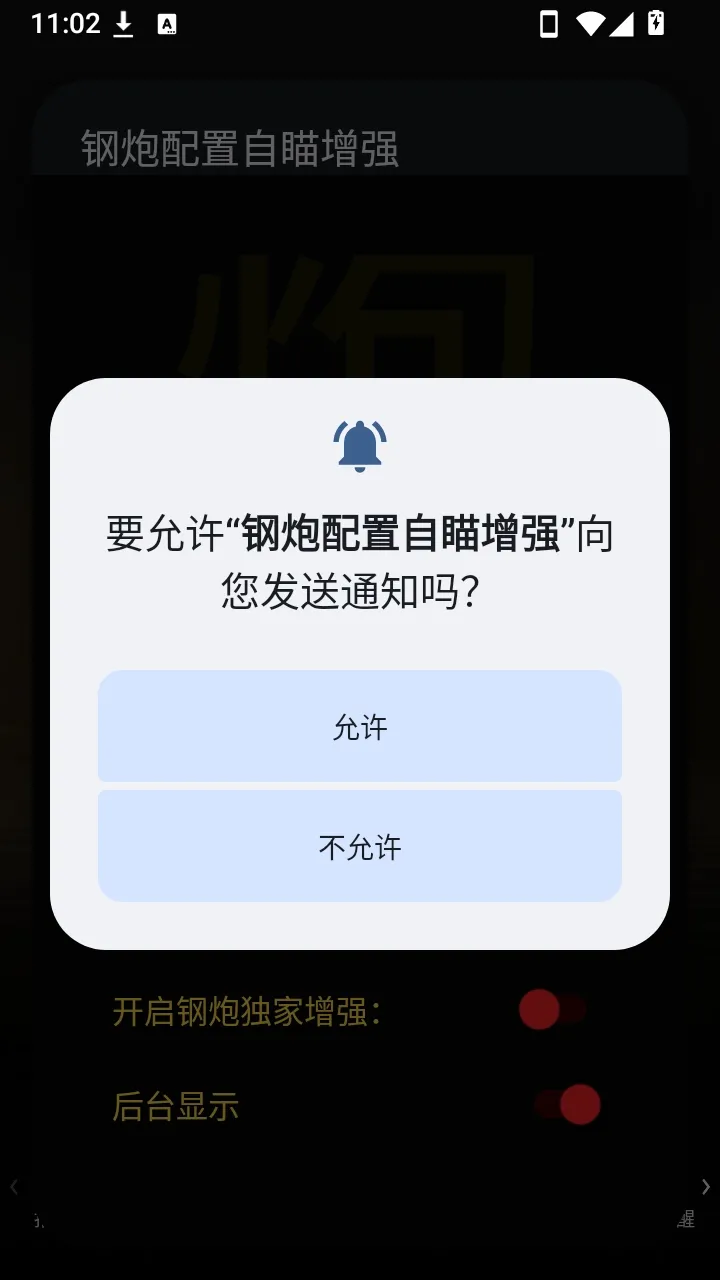Tap 允许 to allow notifications
The height and width of the screenshot is (1280, 720).
(360, 726)
